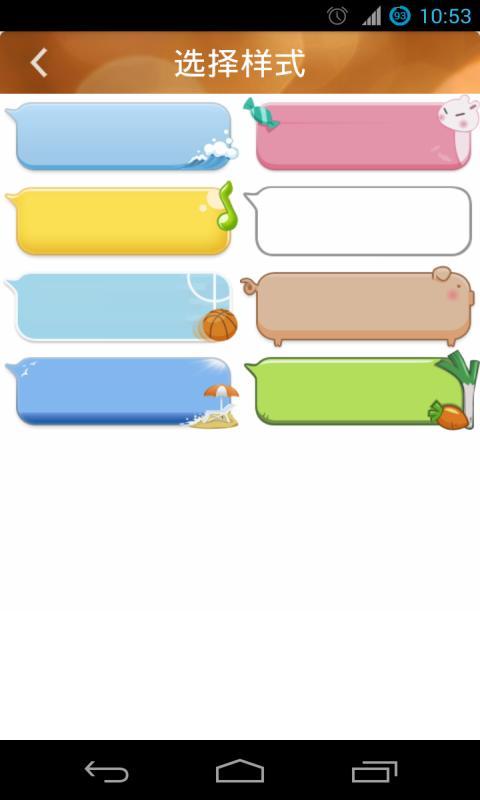Image resolution: width=480 pixels, height=800 pixels.
Task: Choose the basketball court bubble style
Action: pyautogui.click(x=121, y=307)
